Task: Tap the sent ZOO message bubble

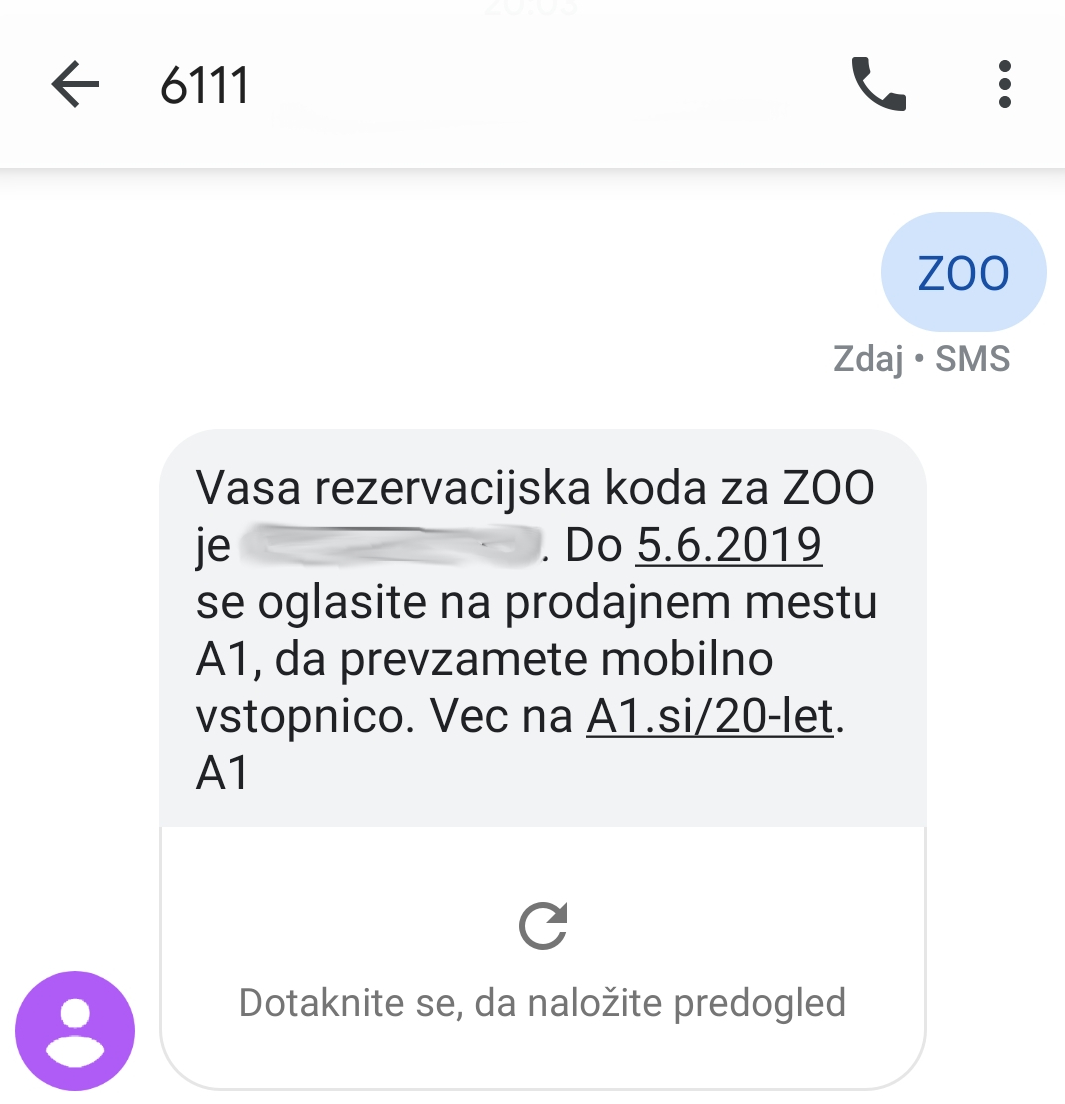Action: pyautogui.click(x=962, y=273)
